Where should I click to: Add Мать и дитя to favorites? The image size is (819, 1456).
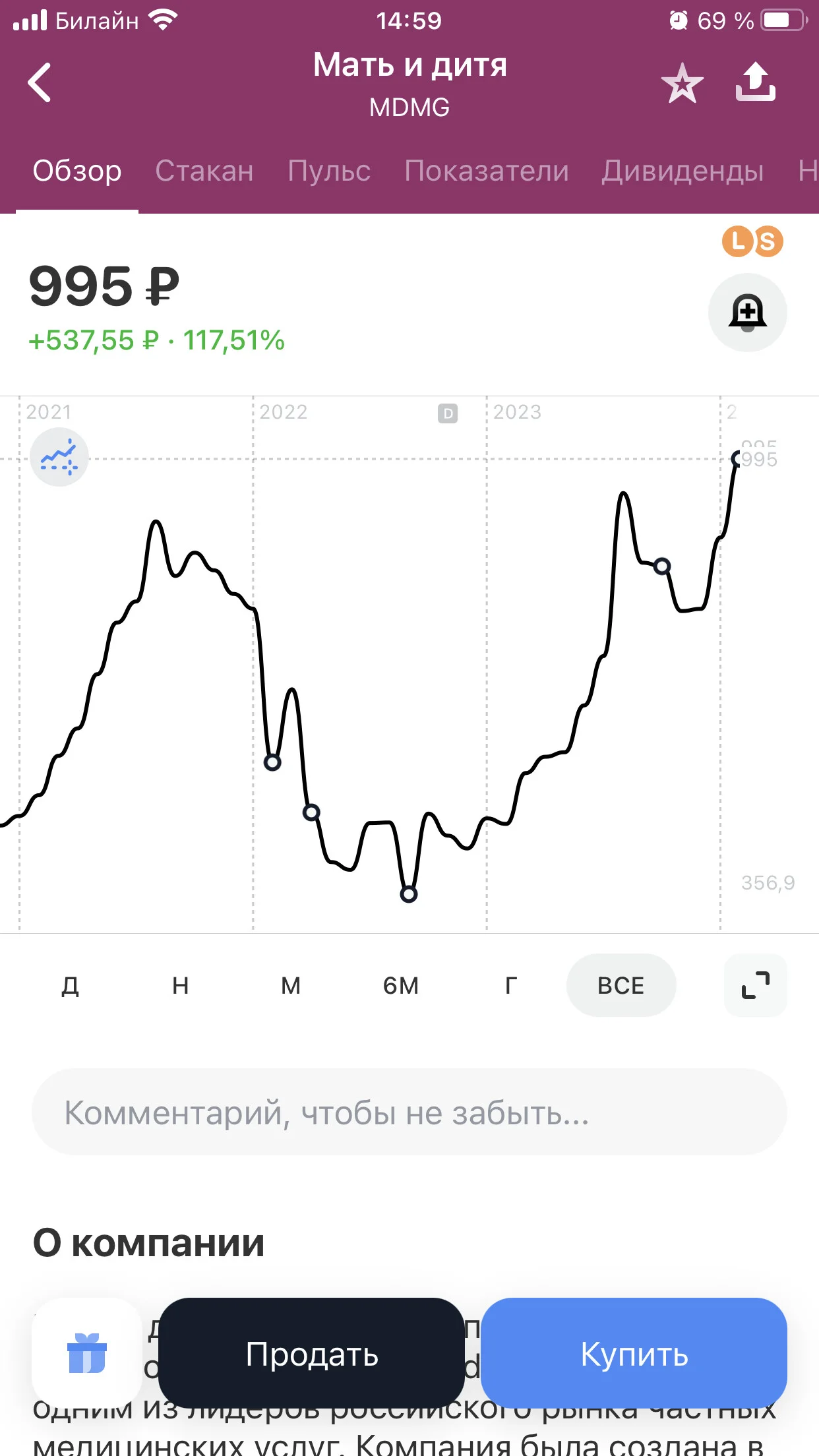click(682, 83)
